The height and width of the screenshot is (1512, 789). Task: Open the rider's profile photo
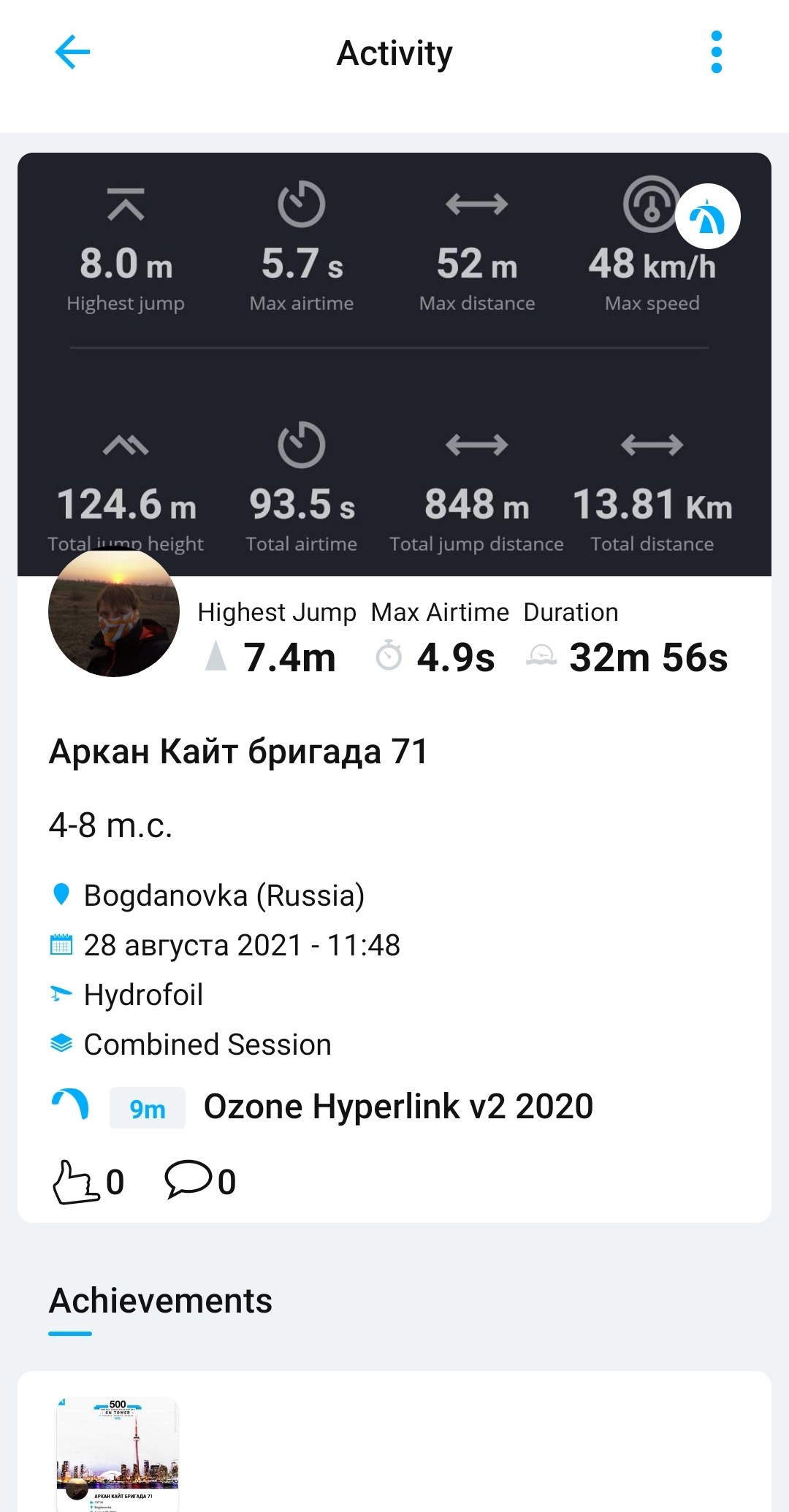tap(114, 611)
